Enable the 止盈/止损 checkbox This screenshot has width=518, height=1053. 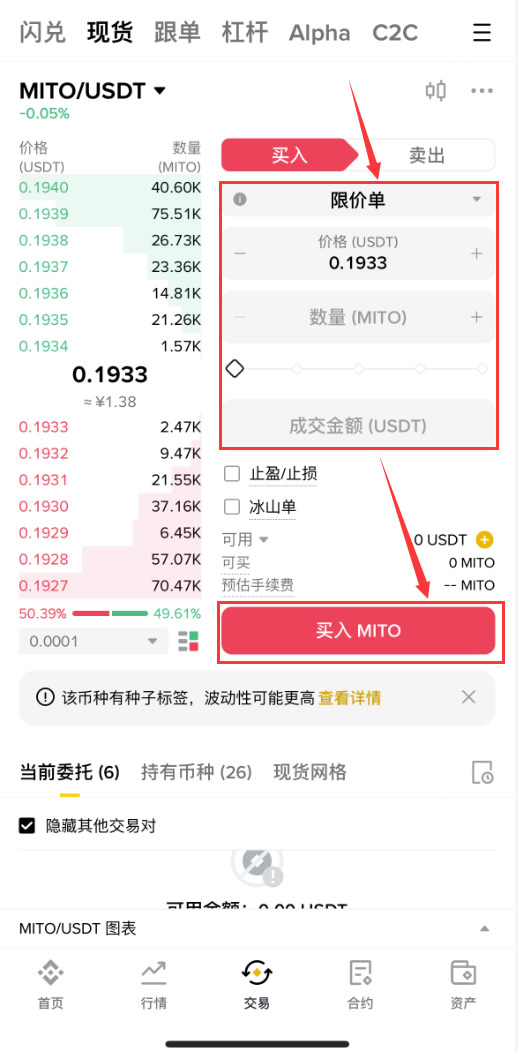[x=232, y=474]
